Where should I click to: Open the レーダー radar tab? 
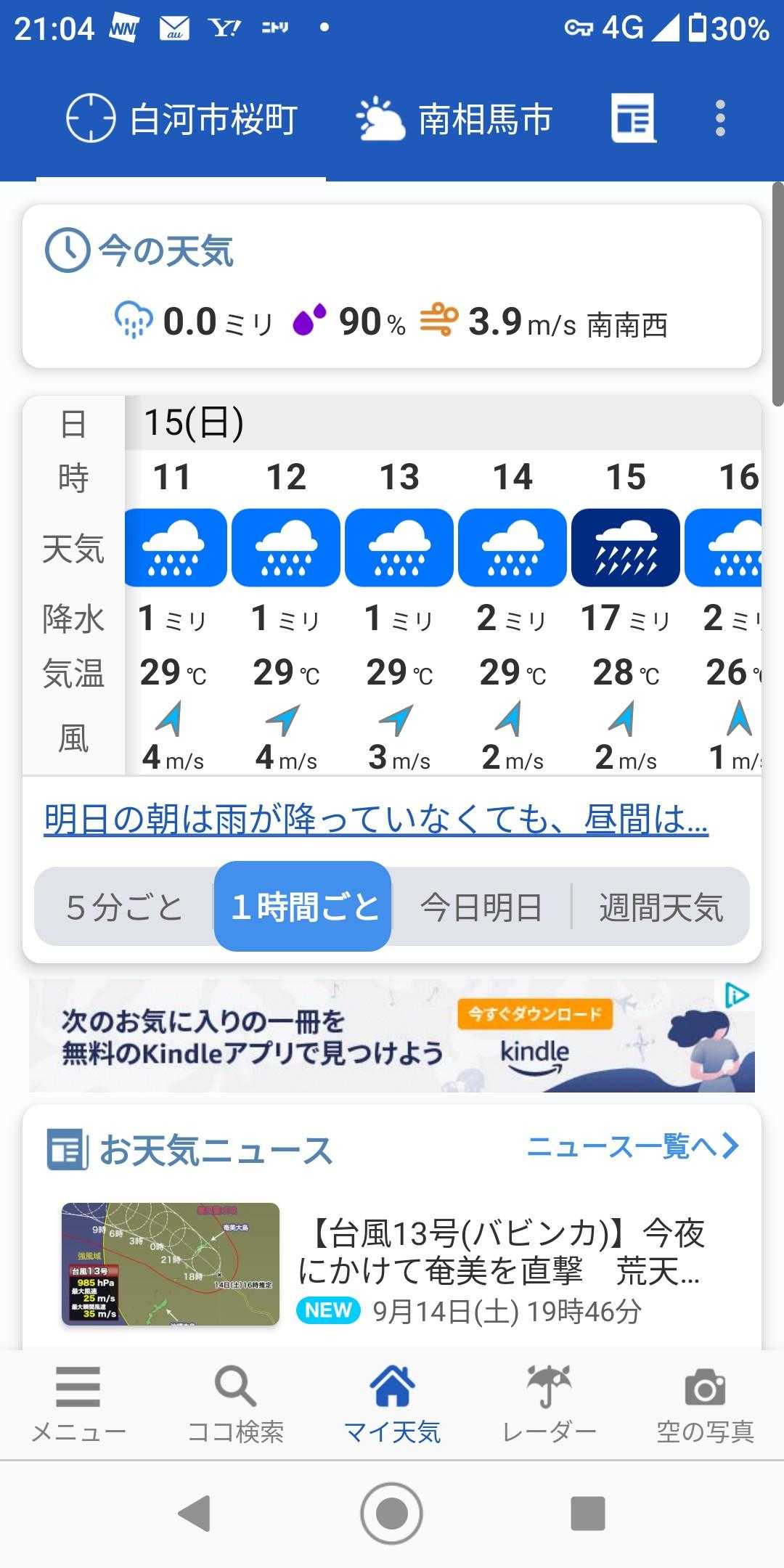point(549,1404)
